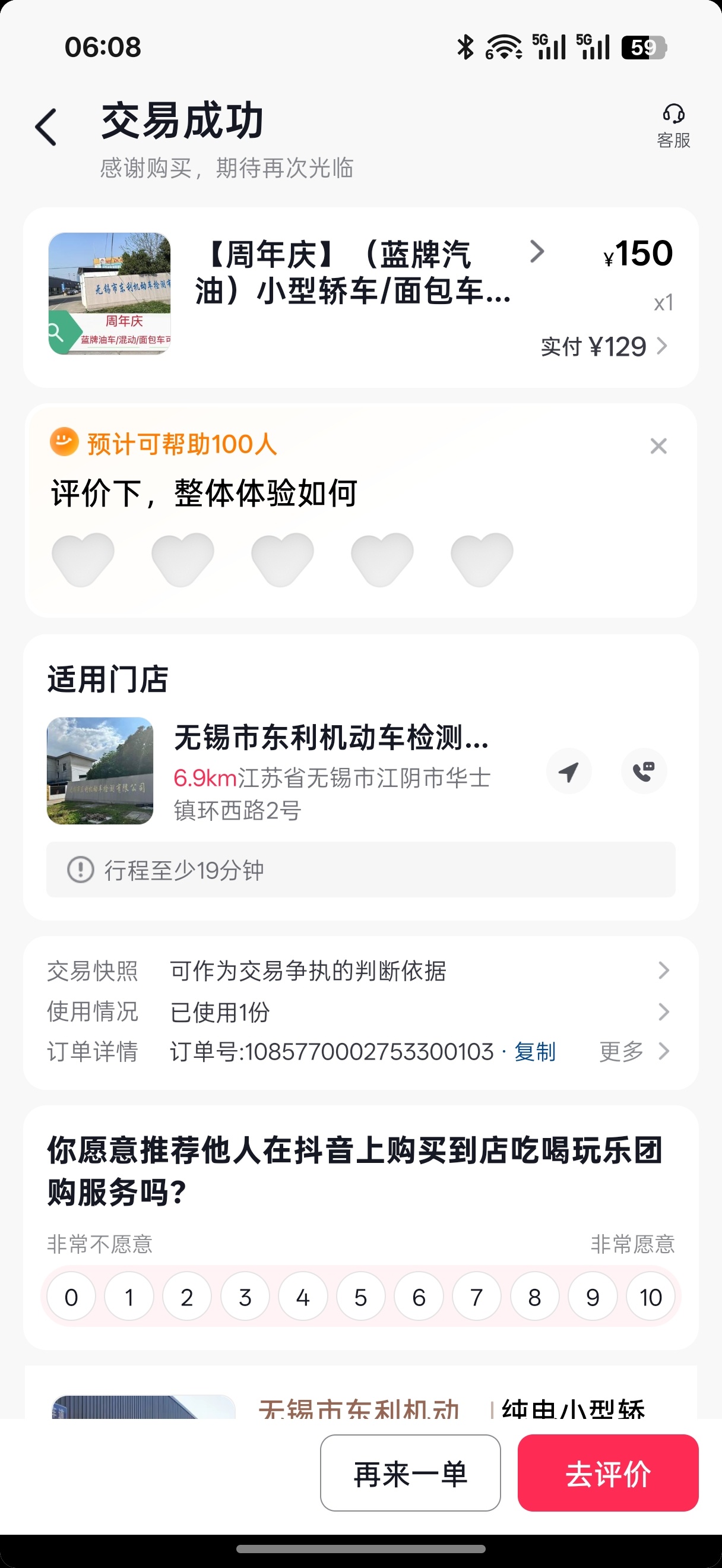Image resolution: width=722 pixels, height=1568 pixels.
Task: Dismiss the 评价 rating card
Action: pyautogui.click(x=658, y=446)
